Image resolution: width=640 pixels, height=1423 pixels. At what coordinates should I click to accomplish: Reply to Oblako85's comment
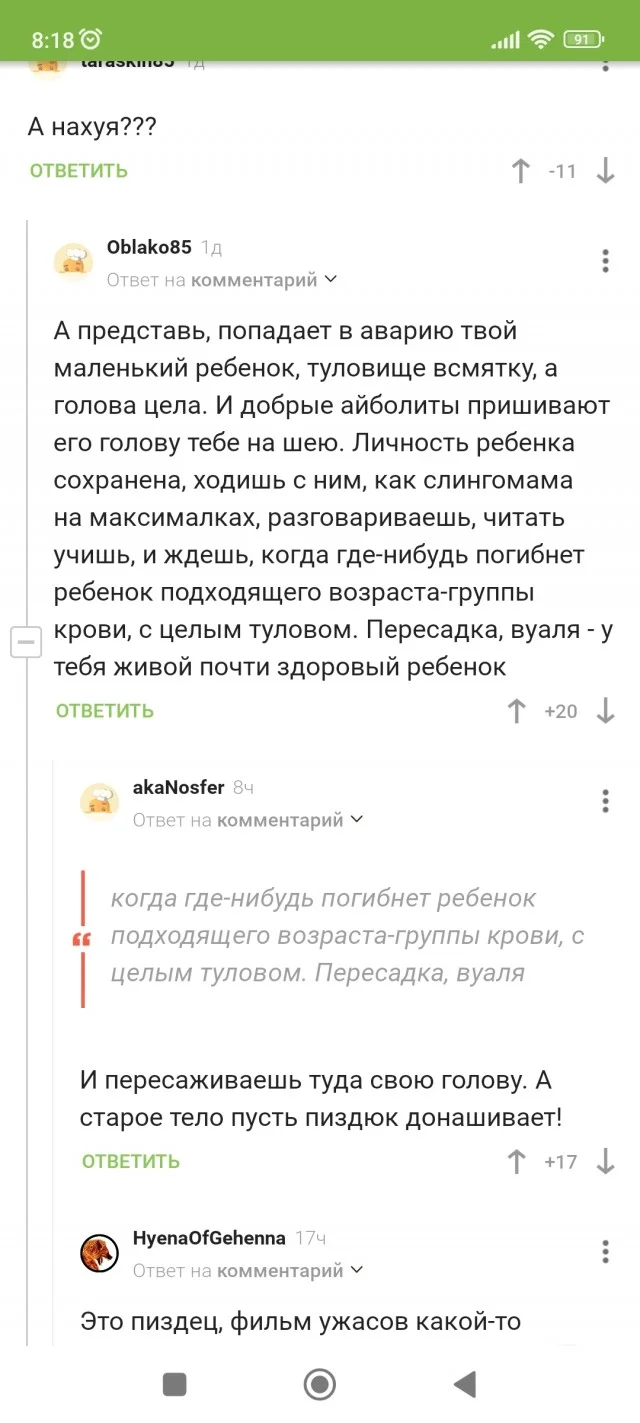pyautogui.click(x=105, y=711)
